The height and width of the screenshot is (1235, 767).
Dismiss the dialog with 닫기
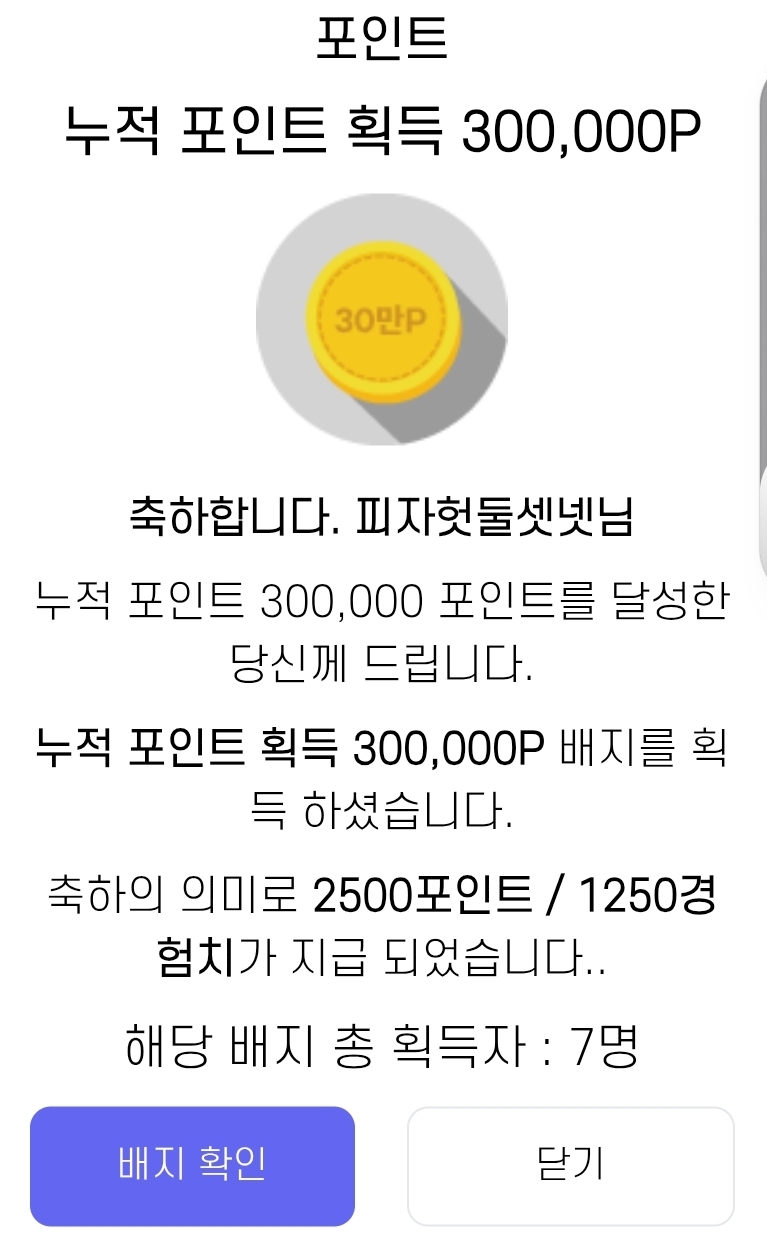[570, 1165]
